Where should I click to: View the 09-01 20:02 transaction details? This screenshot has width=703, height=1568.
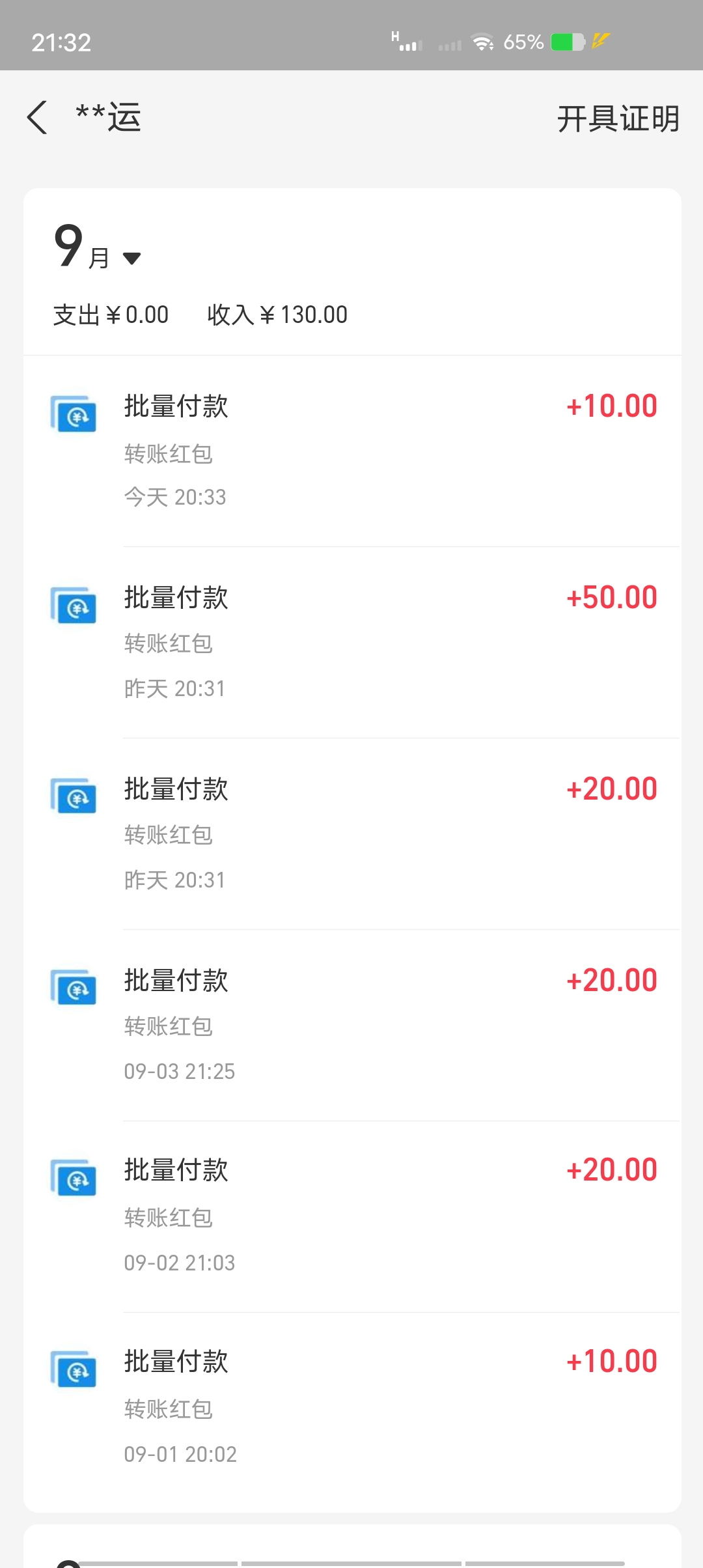(352, 1408)
